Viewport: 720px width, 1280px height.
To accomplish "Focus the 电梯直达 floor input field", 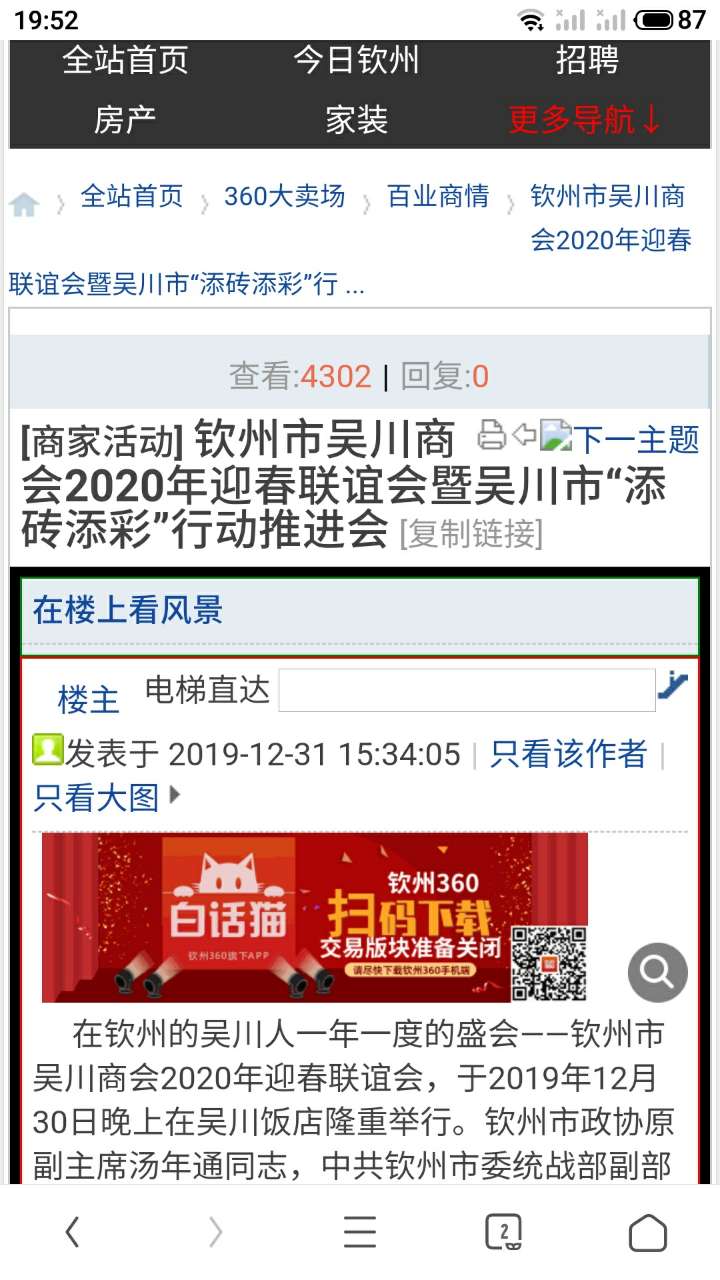I will click(466, 690).
